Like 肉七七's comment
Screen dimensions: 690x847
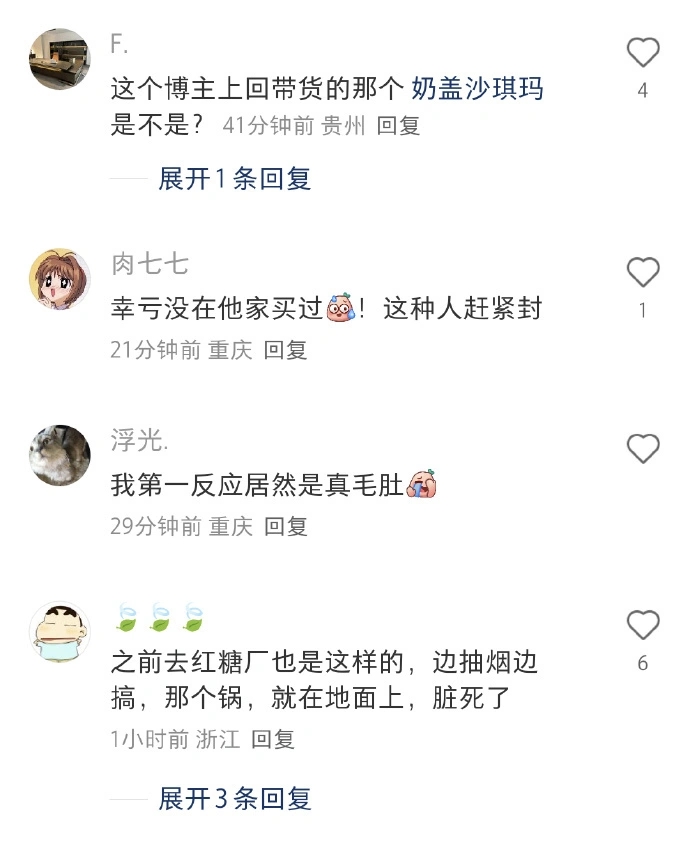point(643,272)
